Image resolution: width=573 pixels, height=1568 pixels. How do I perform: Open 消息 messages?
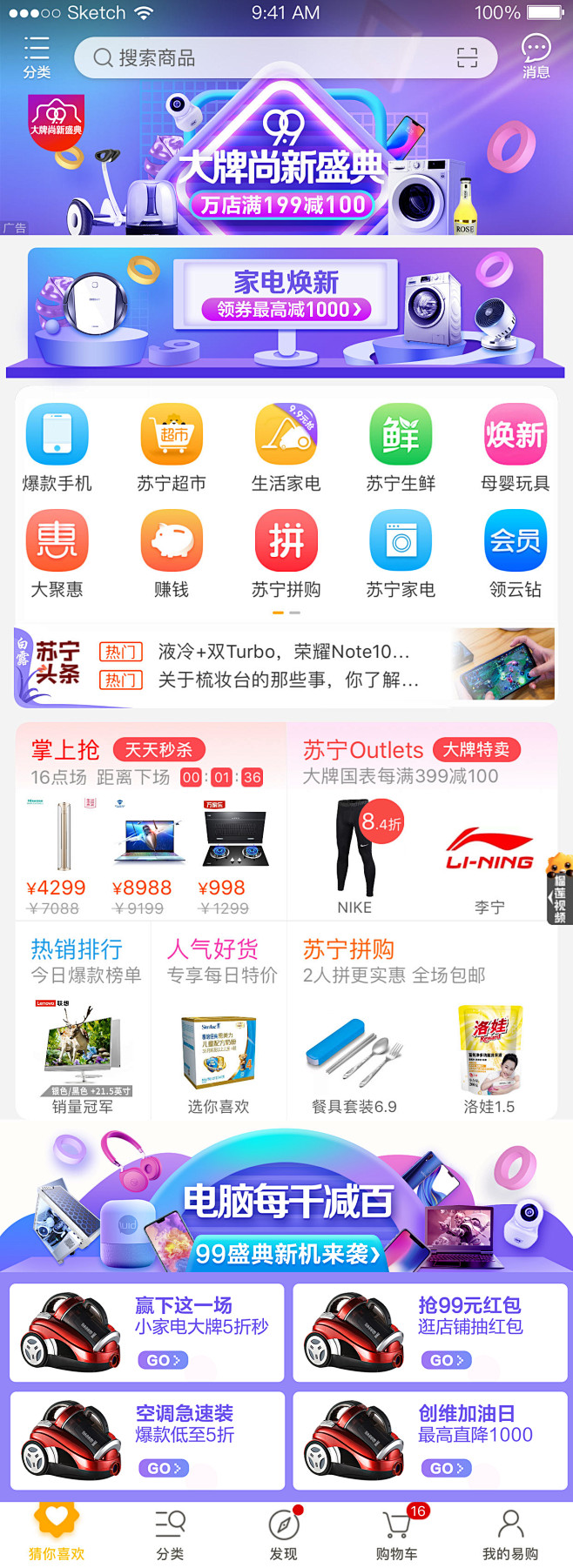[536, 57]
